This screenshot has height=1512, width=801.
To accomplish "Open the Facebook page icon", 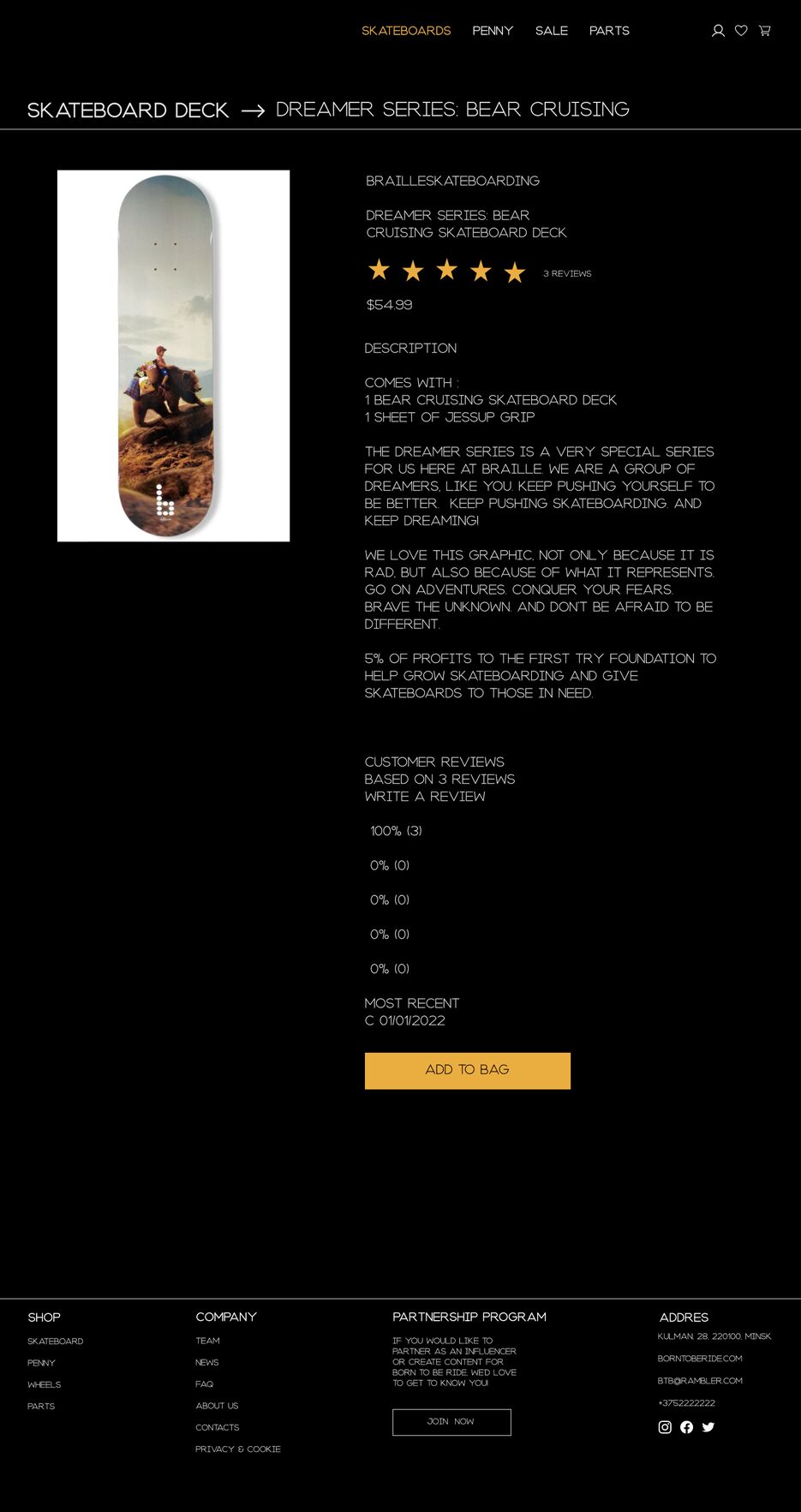I will point(686,1427).
